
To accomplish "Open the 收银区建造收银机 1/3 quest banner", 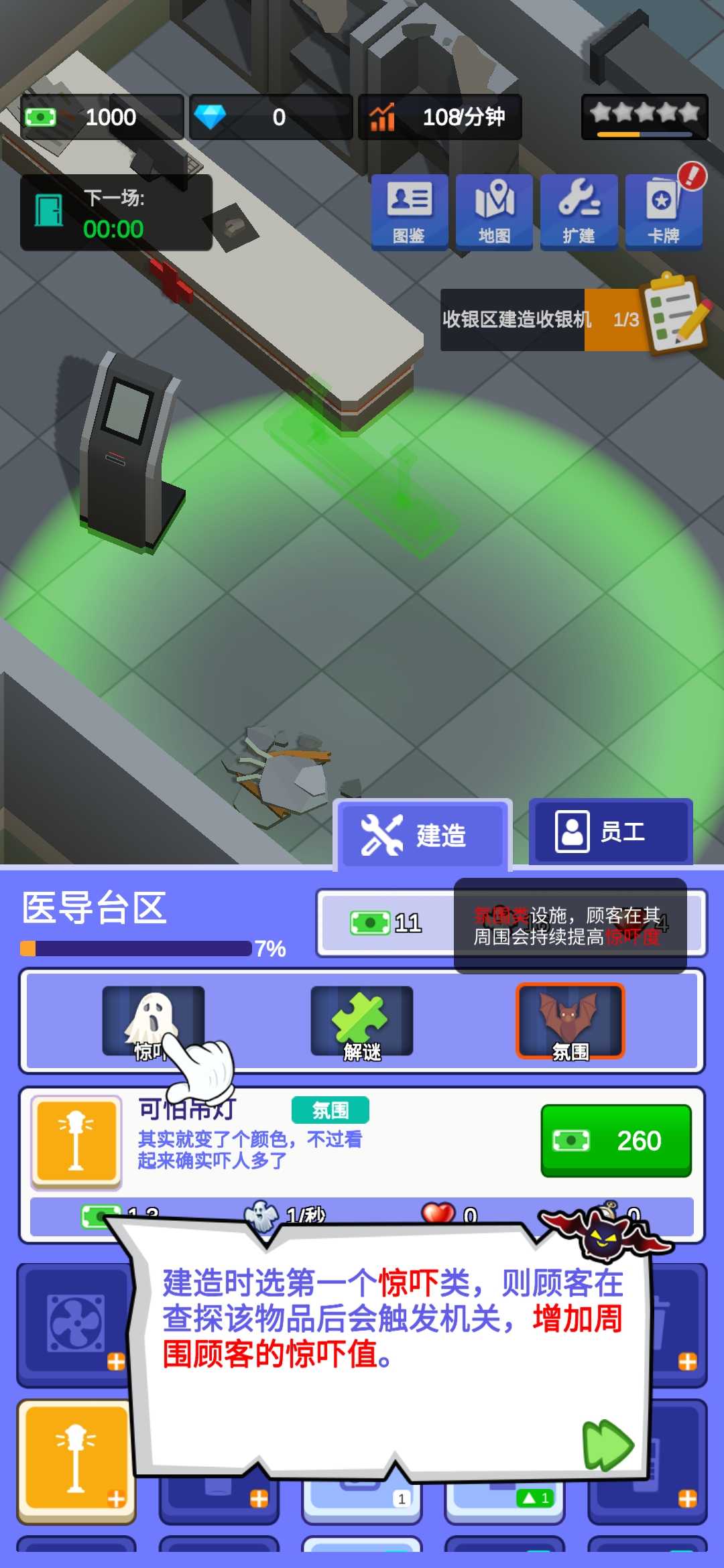I will (516, 320).
